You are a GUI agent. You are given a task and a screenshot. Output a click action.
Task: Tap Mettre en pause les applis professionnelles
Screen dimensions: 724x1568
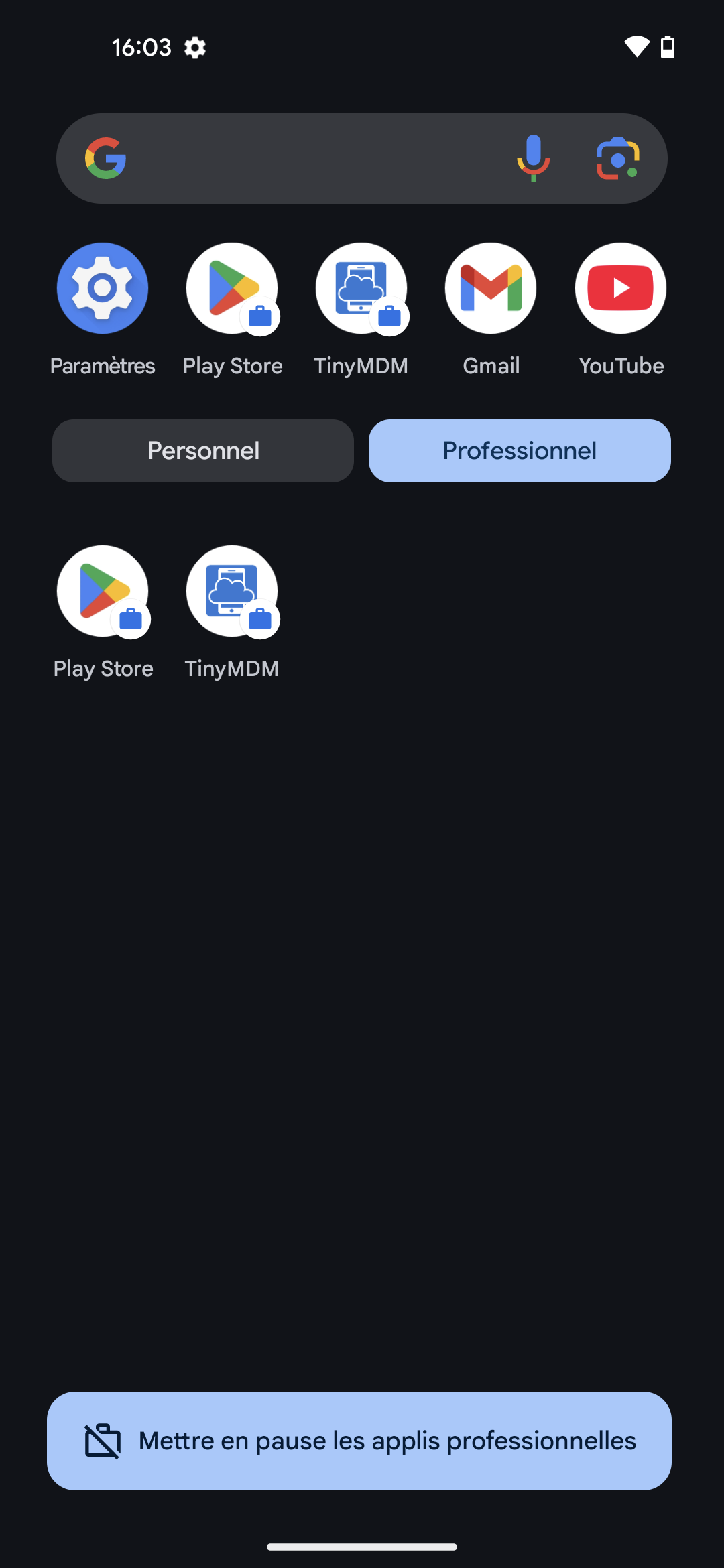click(359, 1441)
